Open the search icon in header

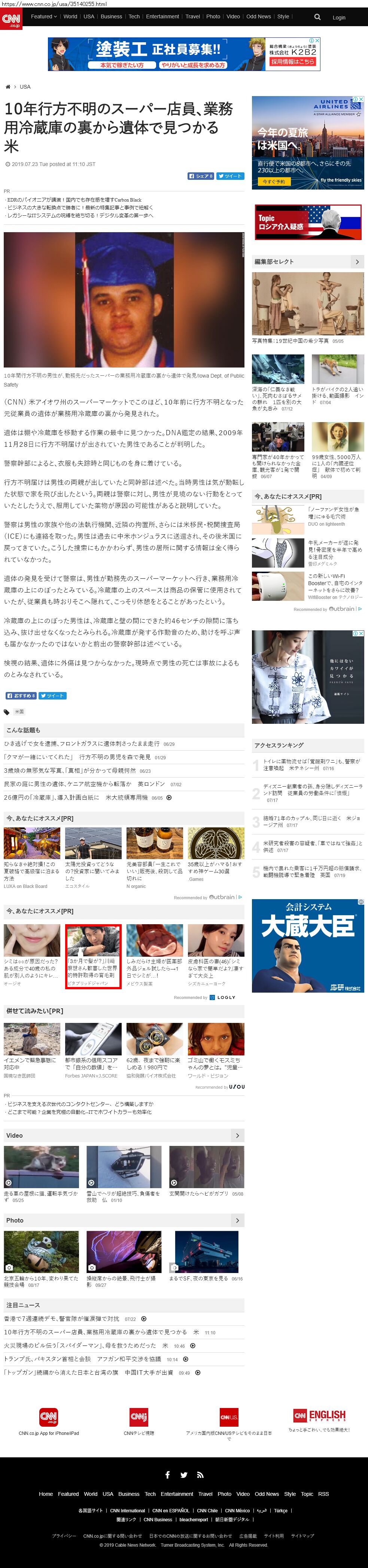tap(317, 17)
